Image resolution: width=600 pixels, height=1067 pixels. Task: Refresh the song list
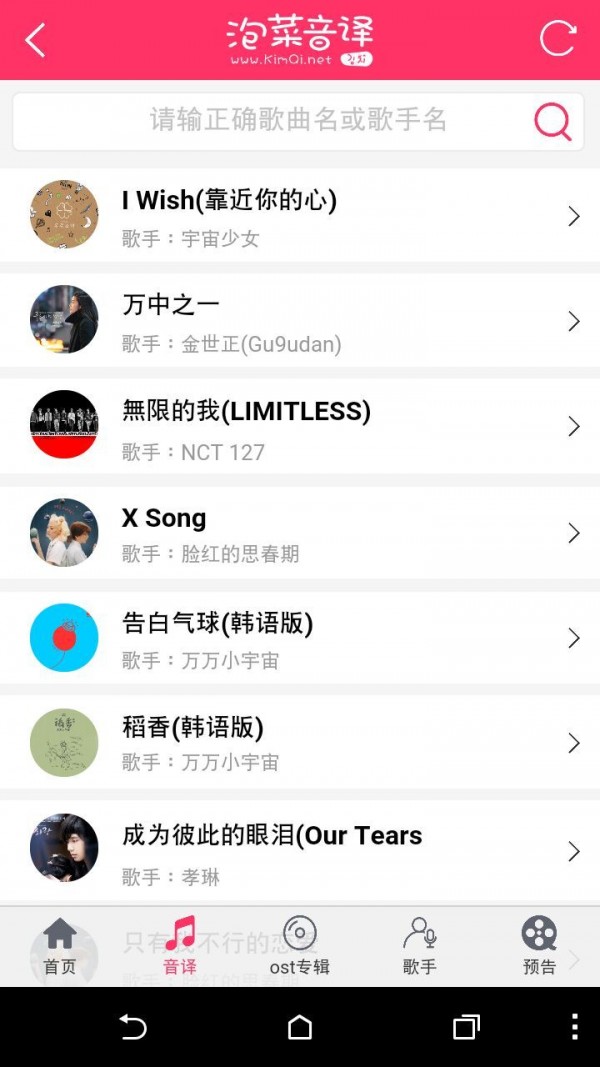tap(557, 40)
